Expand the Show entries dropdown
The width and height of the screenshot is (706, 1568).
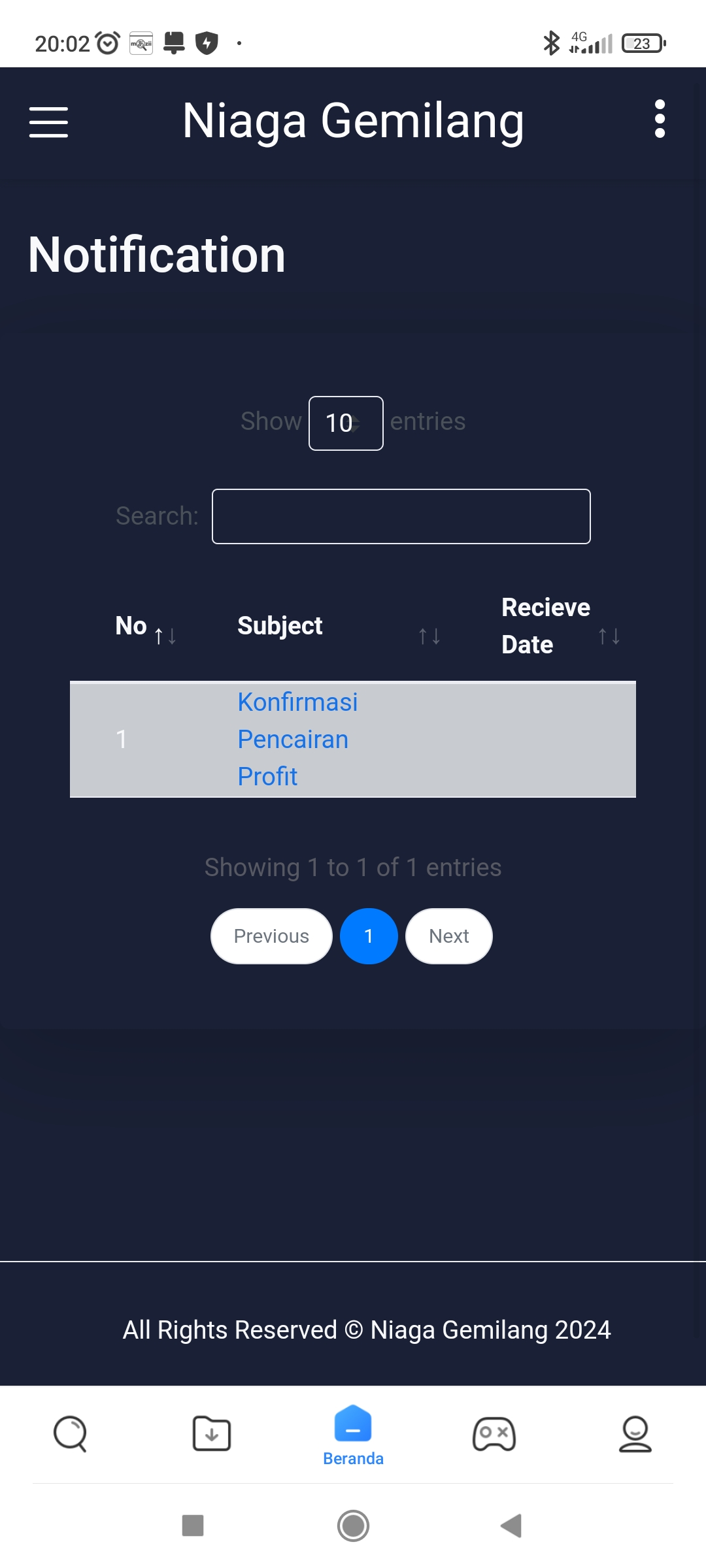[x=346, y=423]
